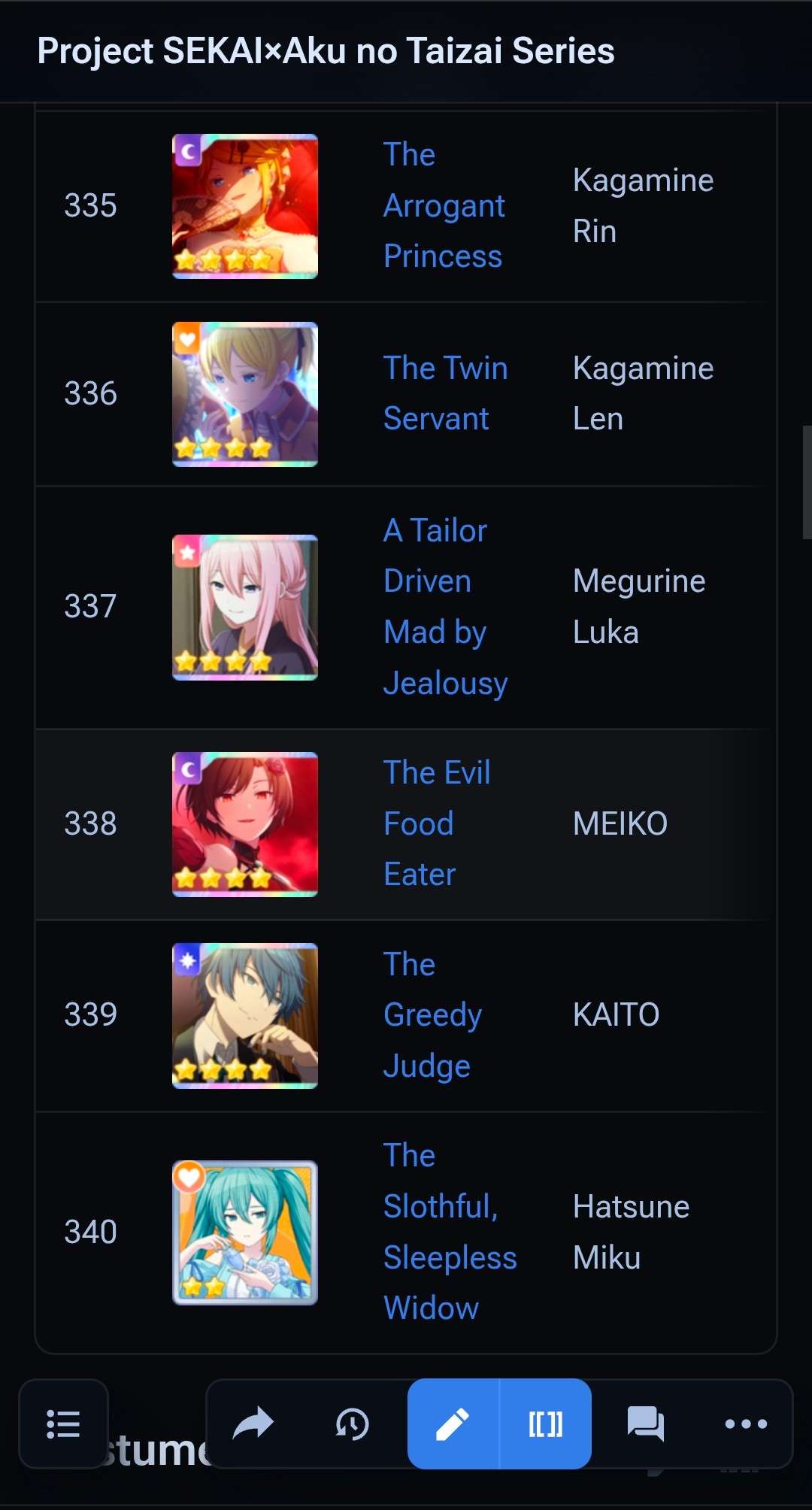The height and width of the screenshot is (1510, 812).
Task: Open The Greedy Judge link
Action: pos(432,1015)
